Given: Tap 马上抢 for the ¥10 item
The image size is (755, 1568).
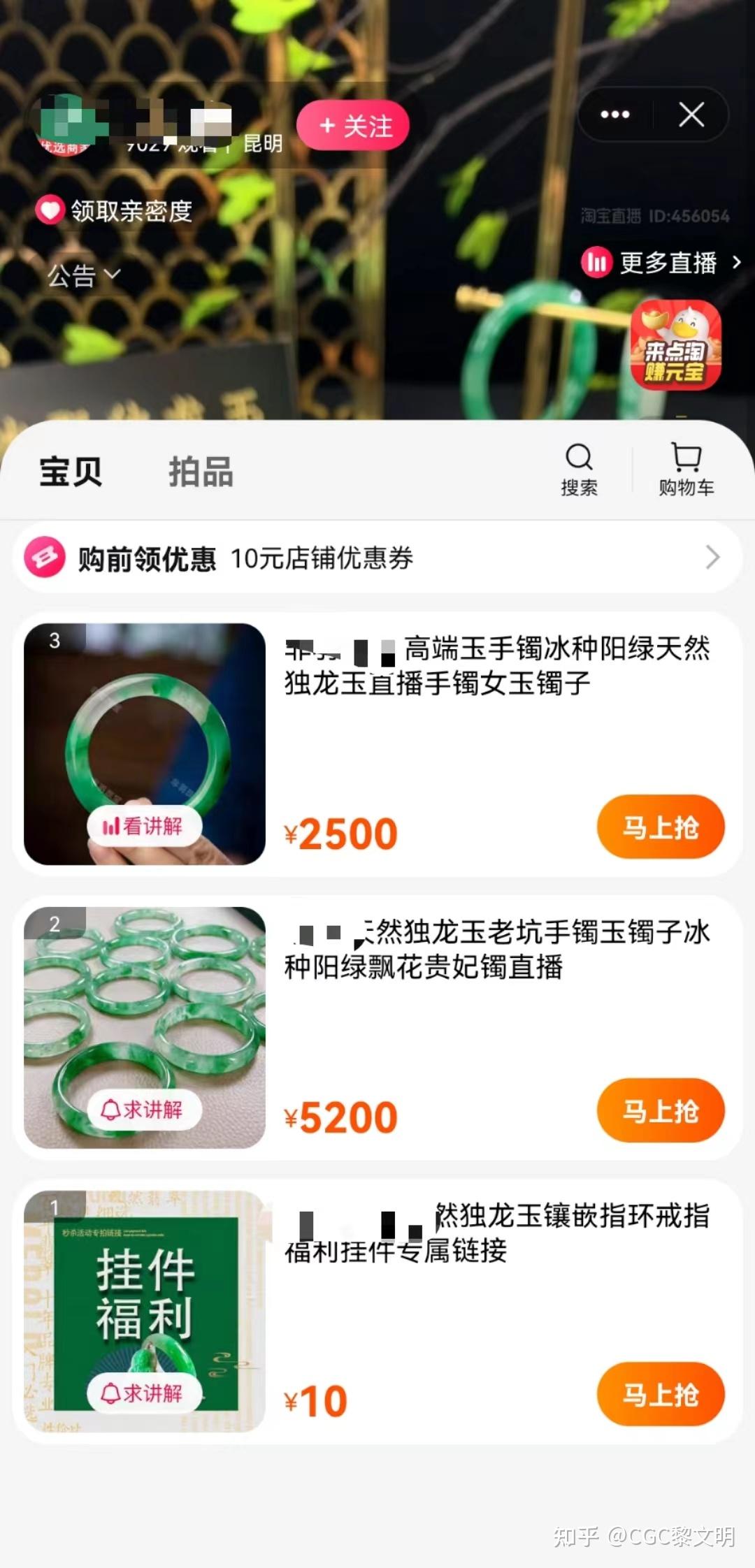Looking at the screenshot, I should click(x=661, y=1395).
